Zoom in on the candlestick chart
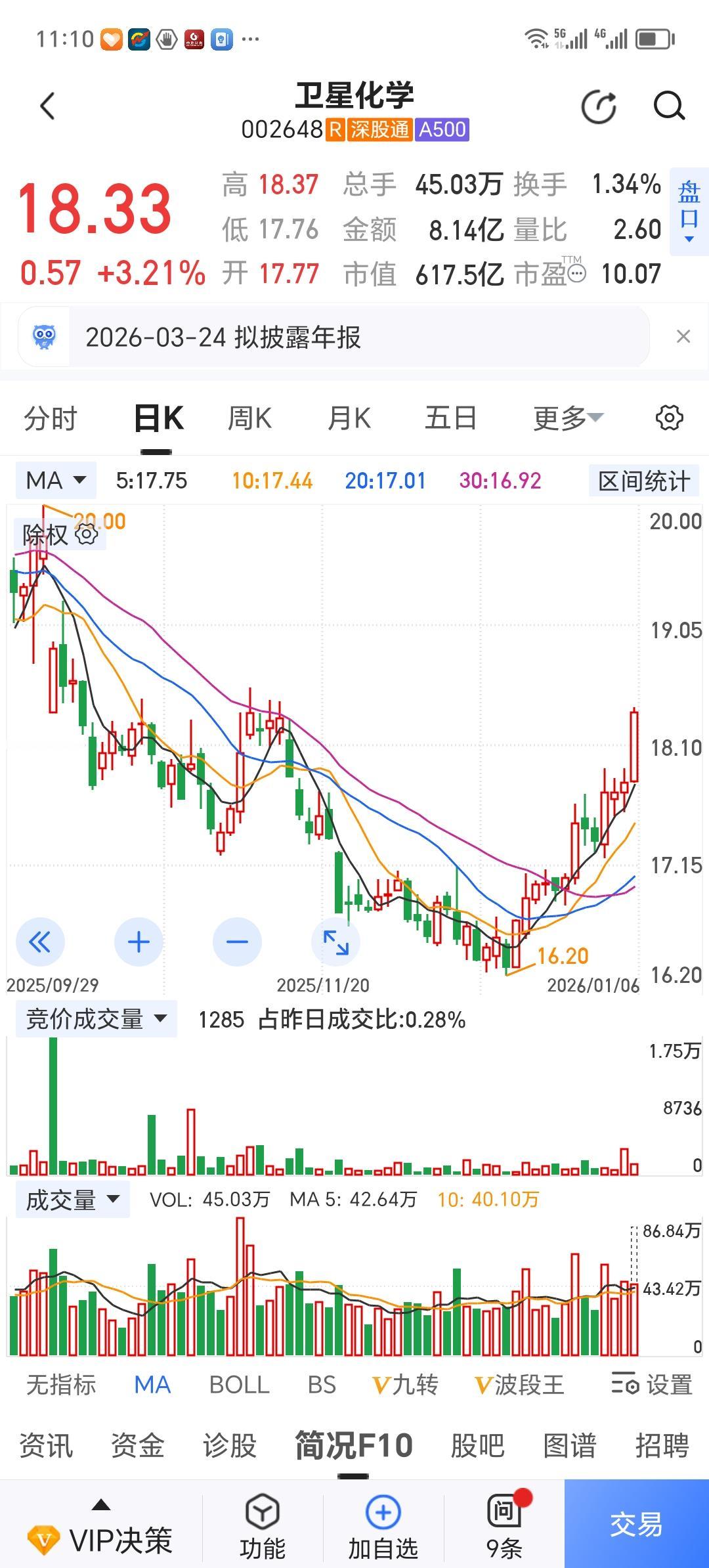Viewport: 709px width, 1568px height. coord(139,942)
